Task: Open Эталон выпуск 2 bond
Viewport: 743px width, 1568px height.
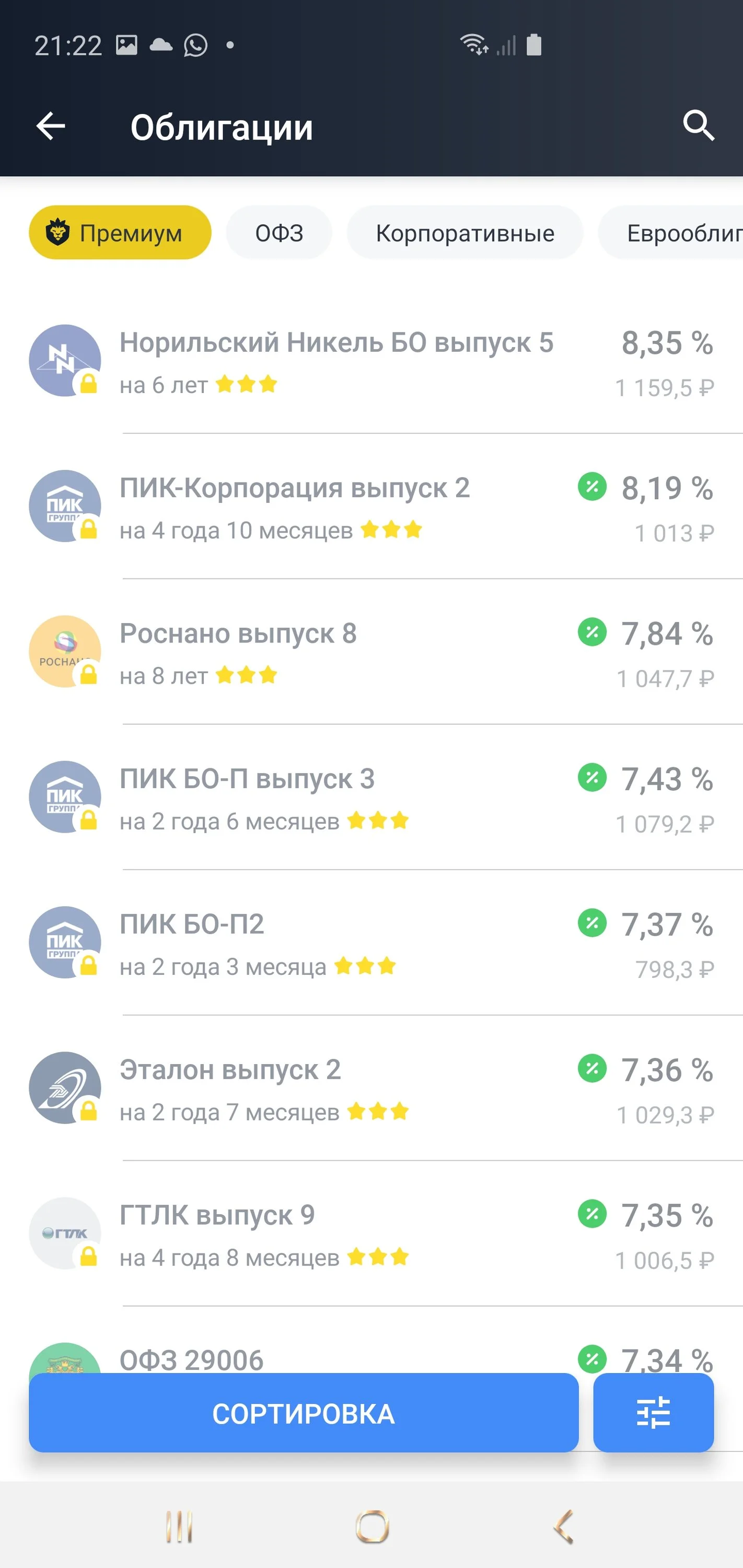Action: 371,1089
